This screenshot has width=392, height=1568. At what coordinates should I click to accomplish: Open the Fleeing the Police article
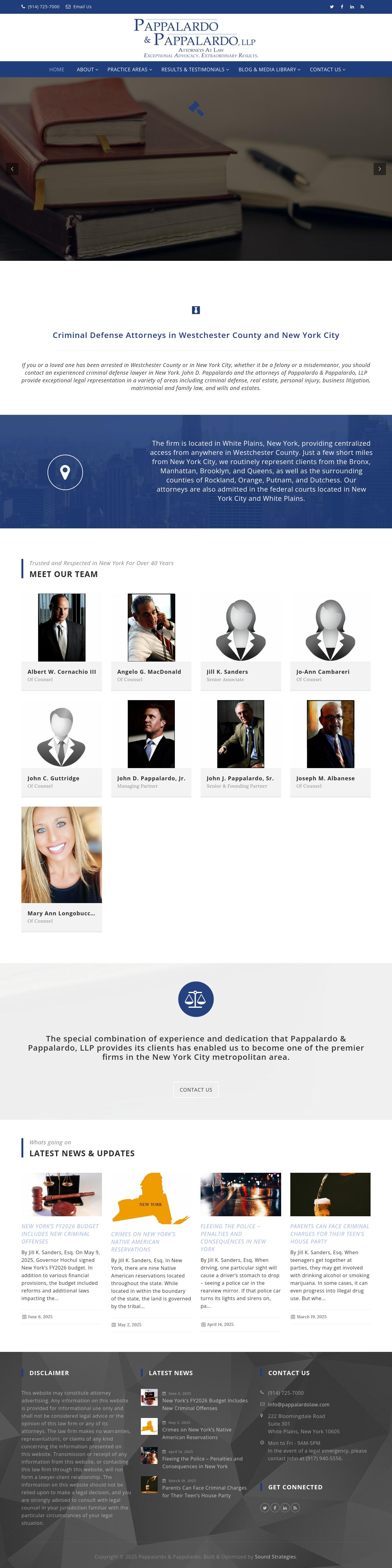pyautogui.click(x=233, y=1237)
